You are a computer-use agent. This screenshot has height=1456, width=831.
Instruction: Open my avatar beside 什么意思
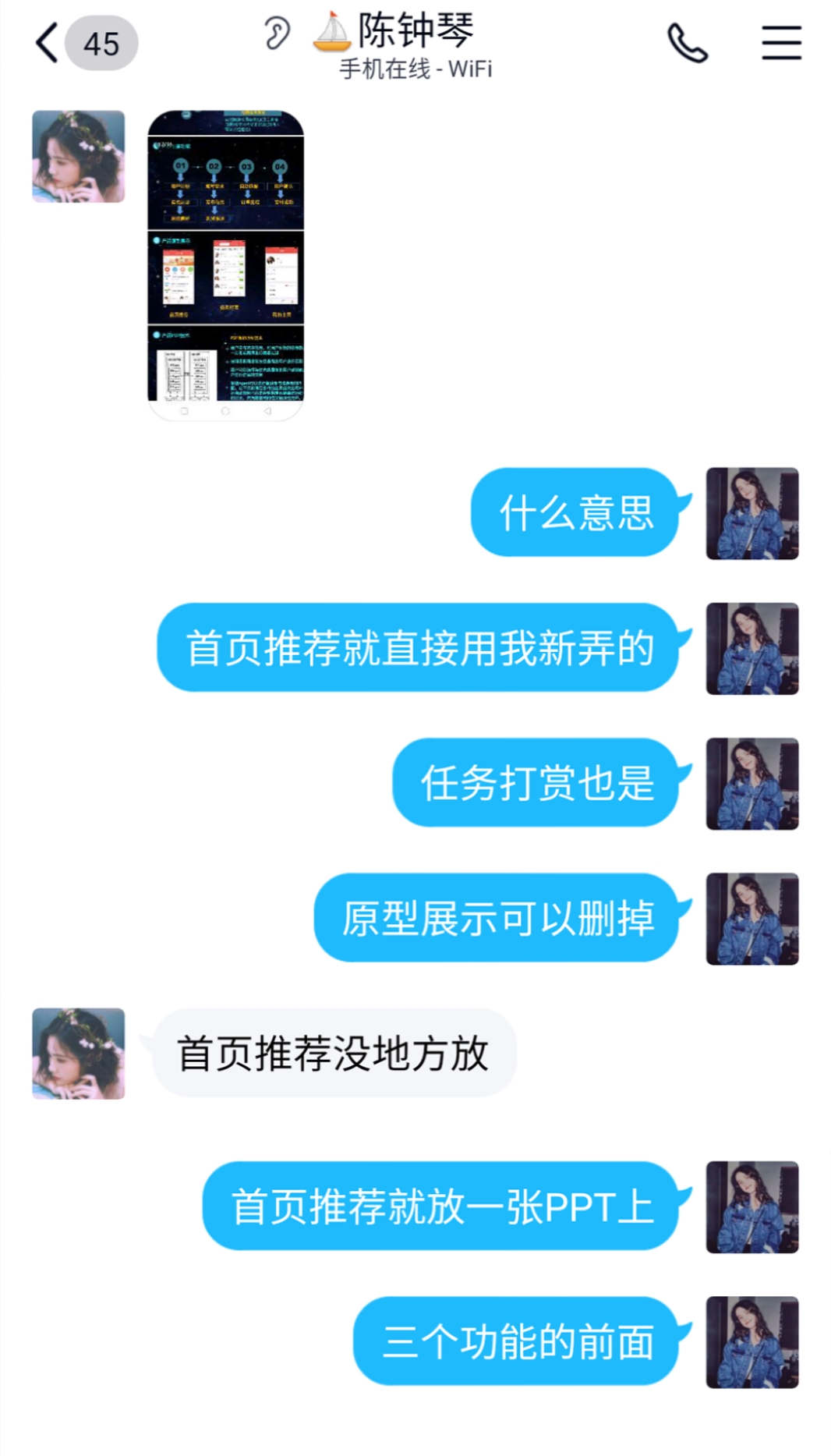pos(751,513)
